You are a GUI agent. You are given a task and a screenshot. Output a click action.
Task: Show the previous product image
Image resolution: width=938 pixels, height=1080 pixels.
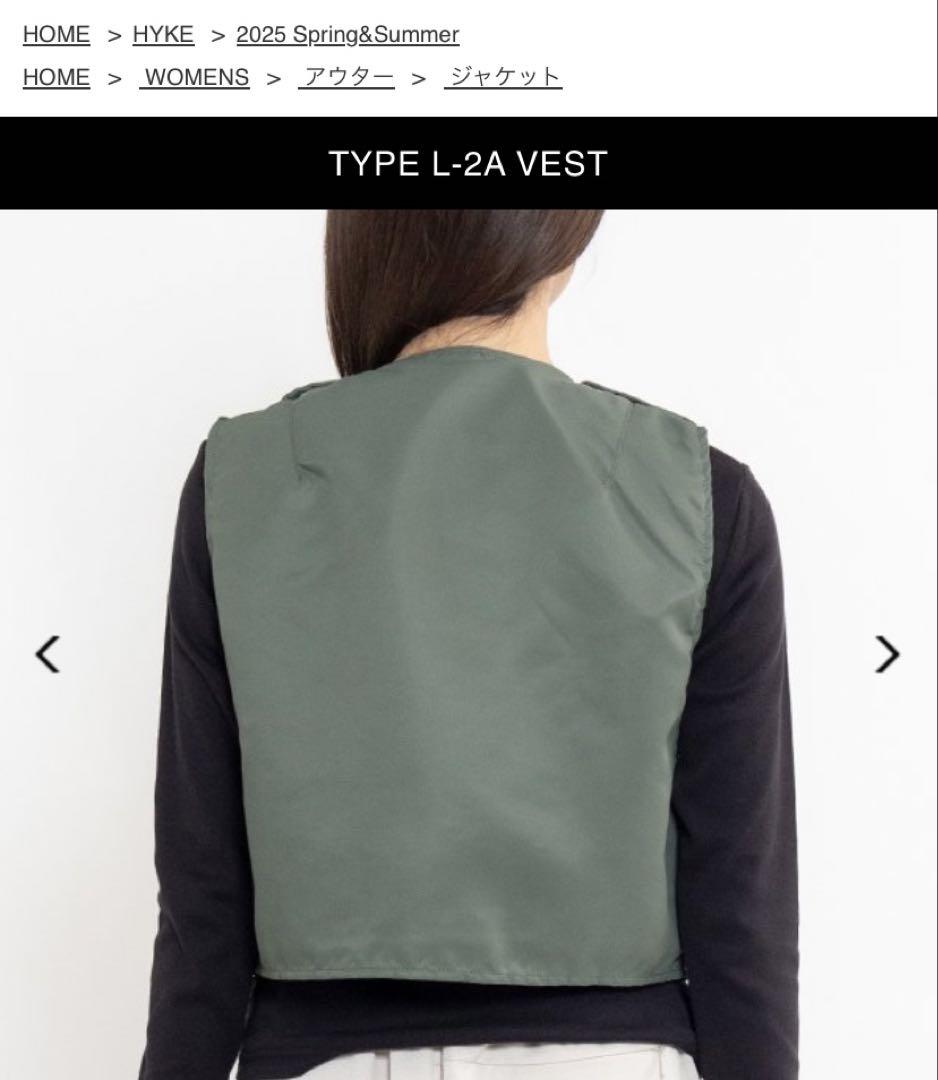point(48,655)
